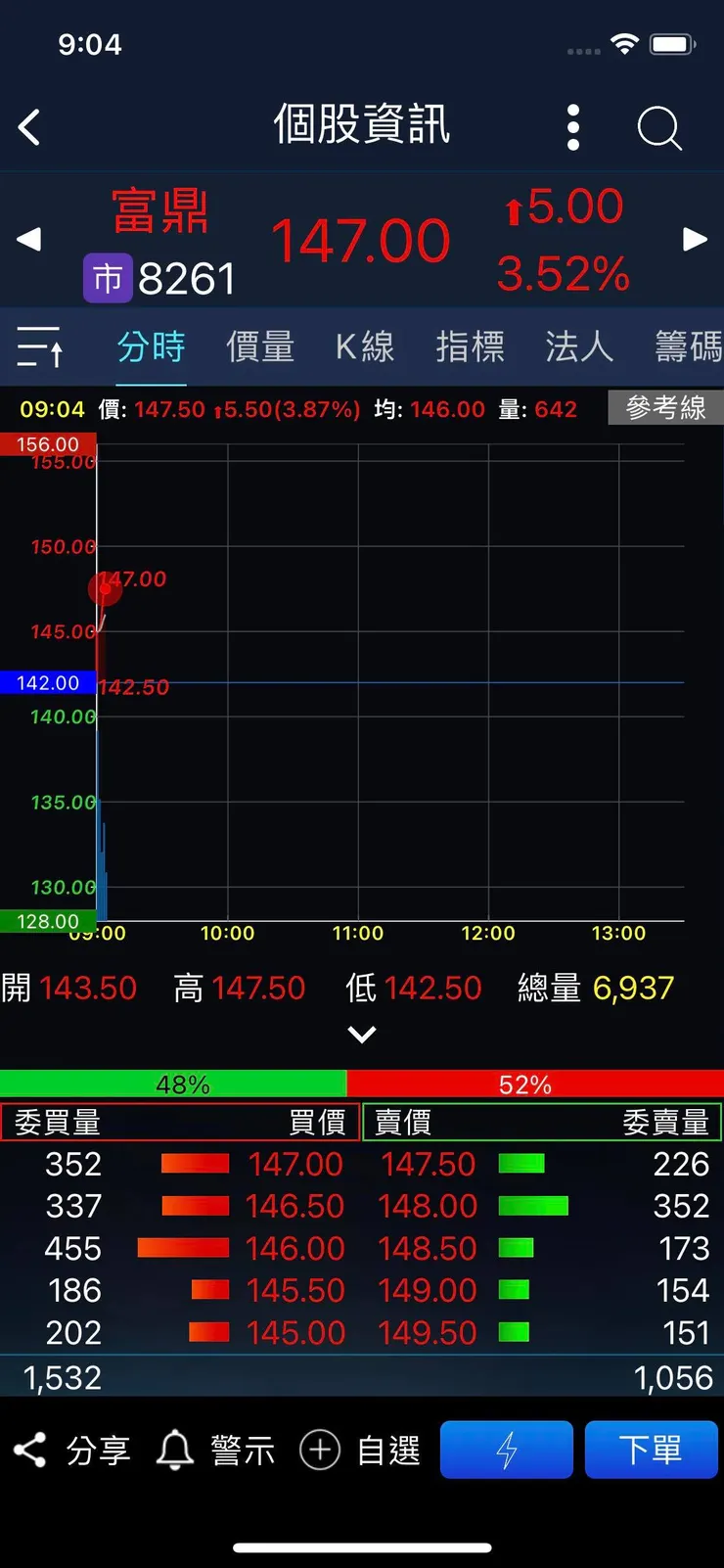Open the search function
The width and height of the screenshot is (724, 1568).
658,127
